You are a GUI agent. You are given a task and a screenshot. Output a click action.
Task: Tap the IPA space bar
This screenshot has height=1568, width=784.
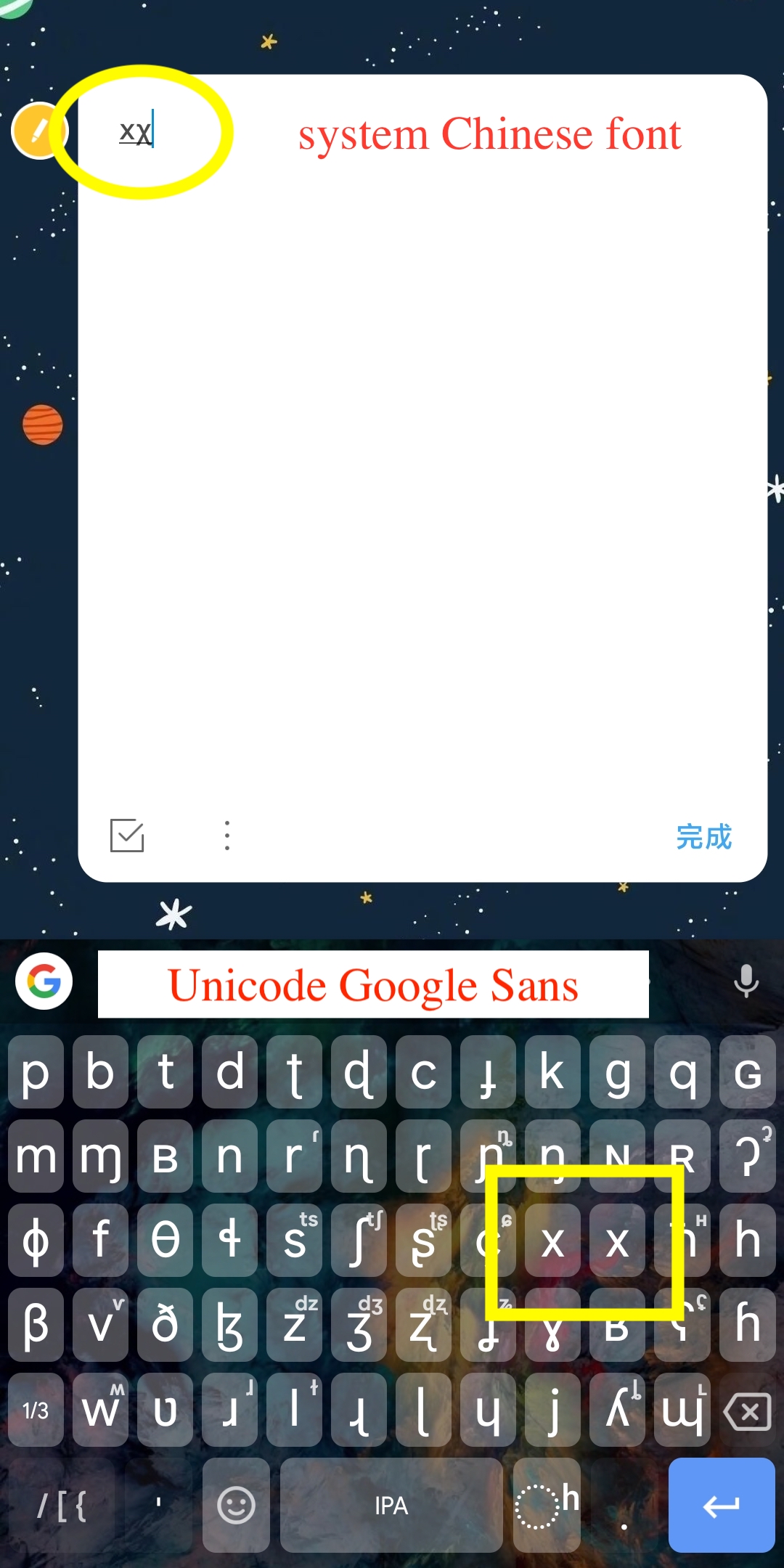click(x=391, y=1505)
